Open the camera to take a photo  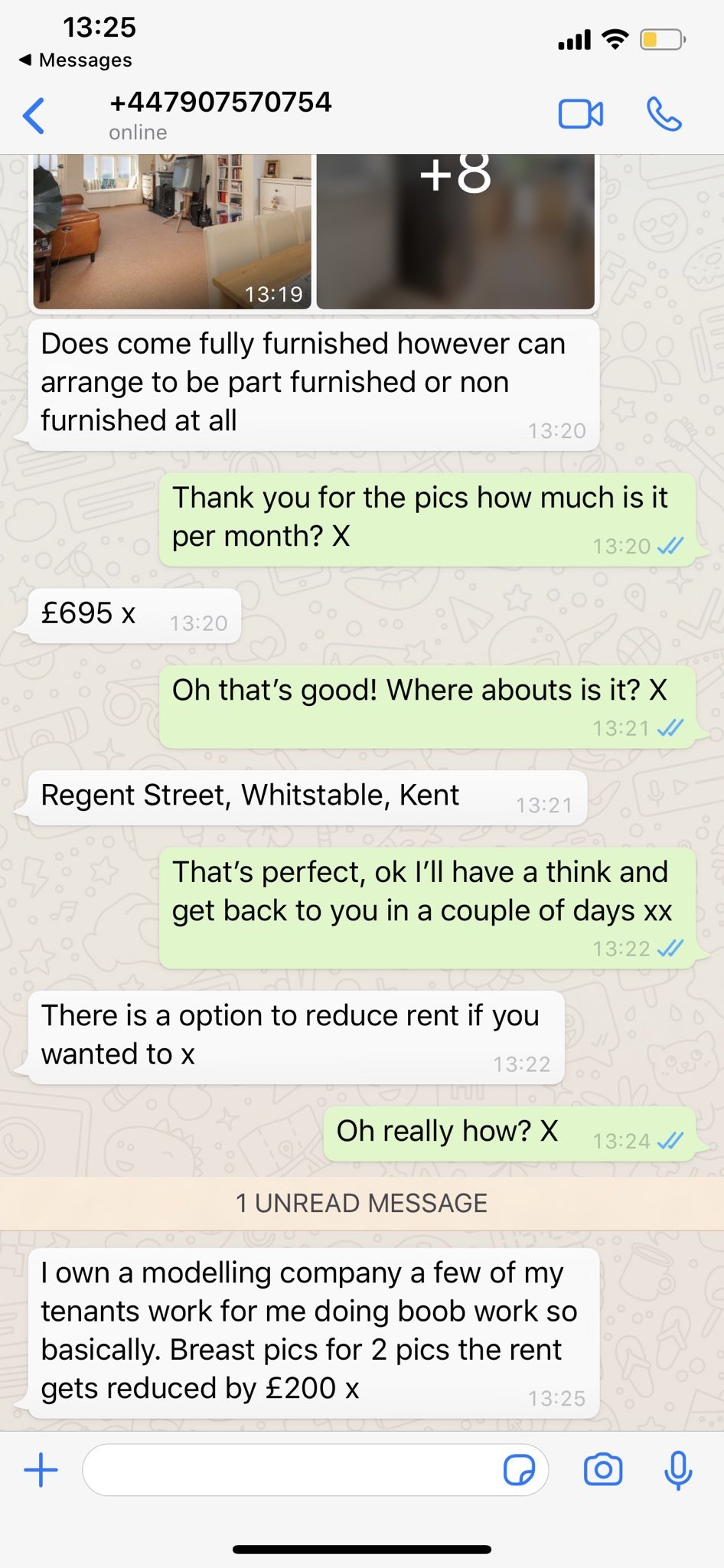(603, 1471)
